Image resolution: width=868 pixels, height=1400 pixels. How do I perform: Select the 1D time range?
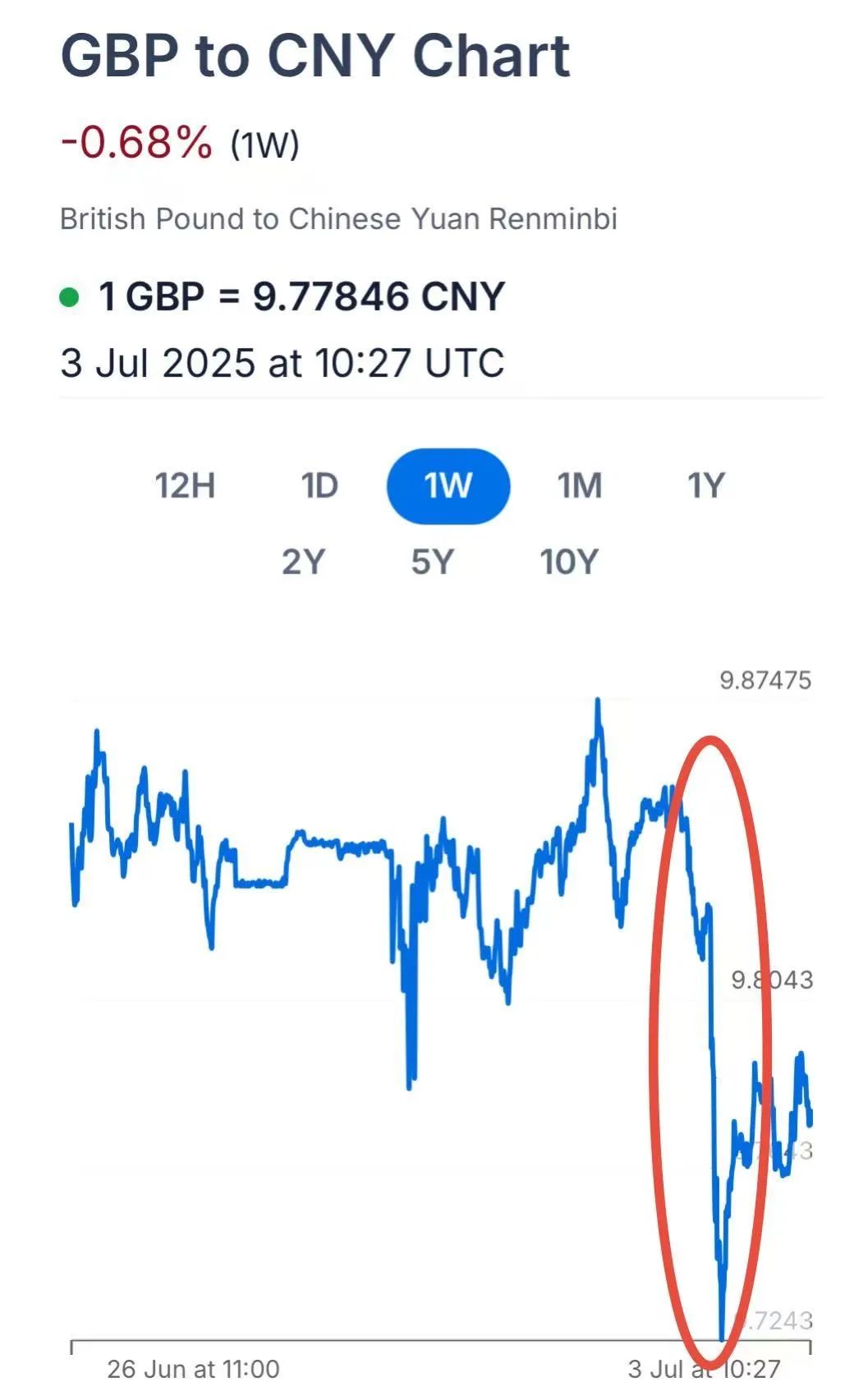coord(319,485)
